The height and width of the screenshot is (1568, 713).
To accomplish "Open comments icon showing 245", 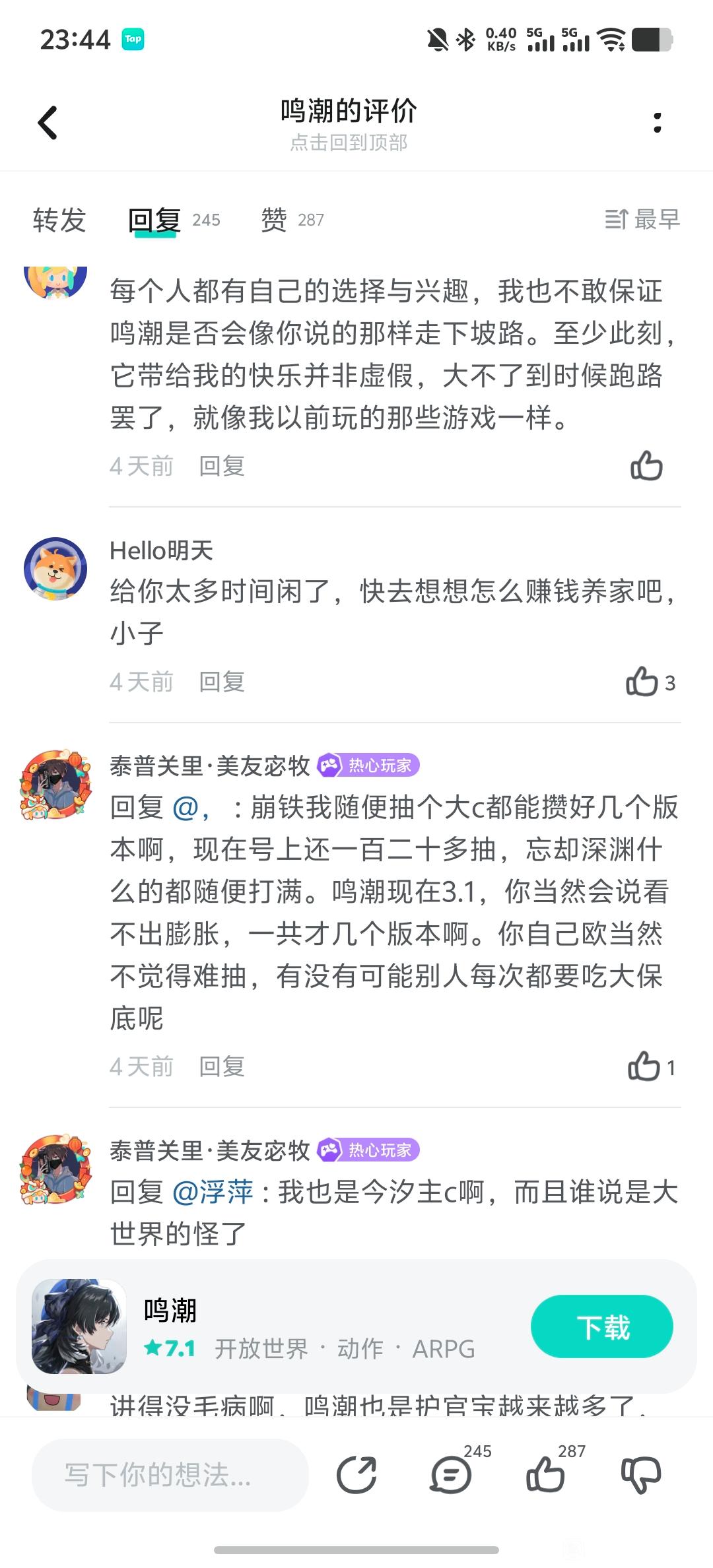I will click(x=452, y=1474).
